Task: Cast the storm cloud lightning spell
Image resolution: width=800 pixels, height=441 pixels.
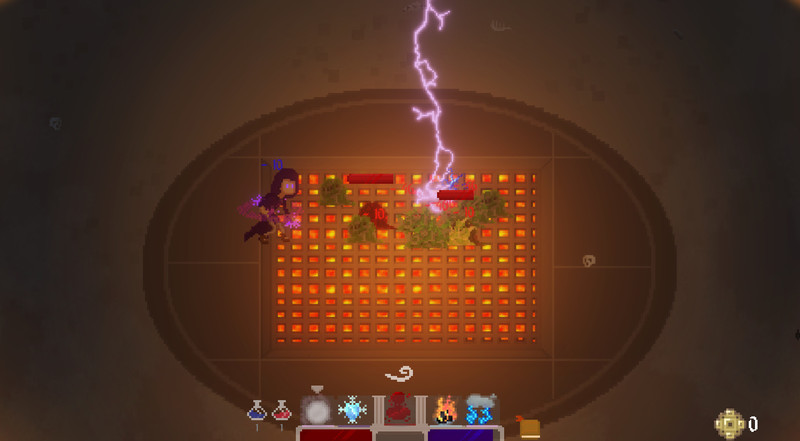Action: 481,408
